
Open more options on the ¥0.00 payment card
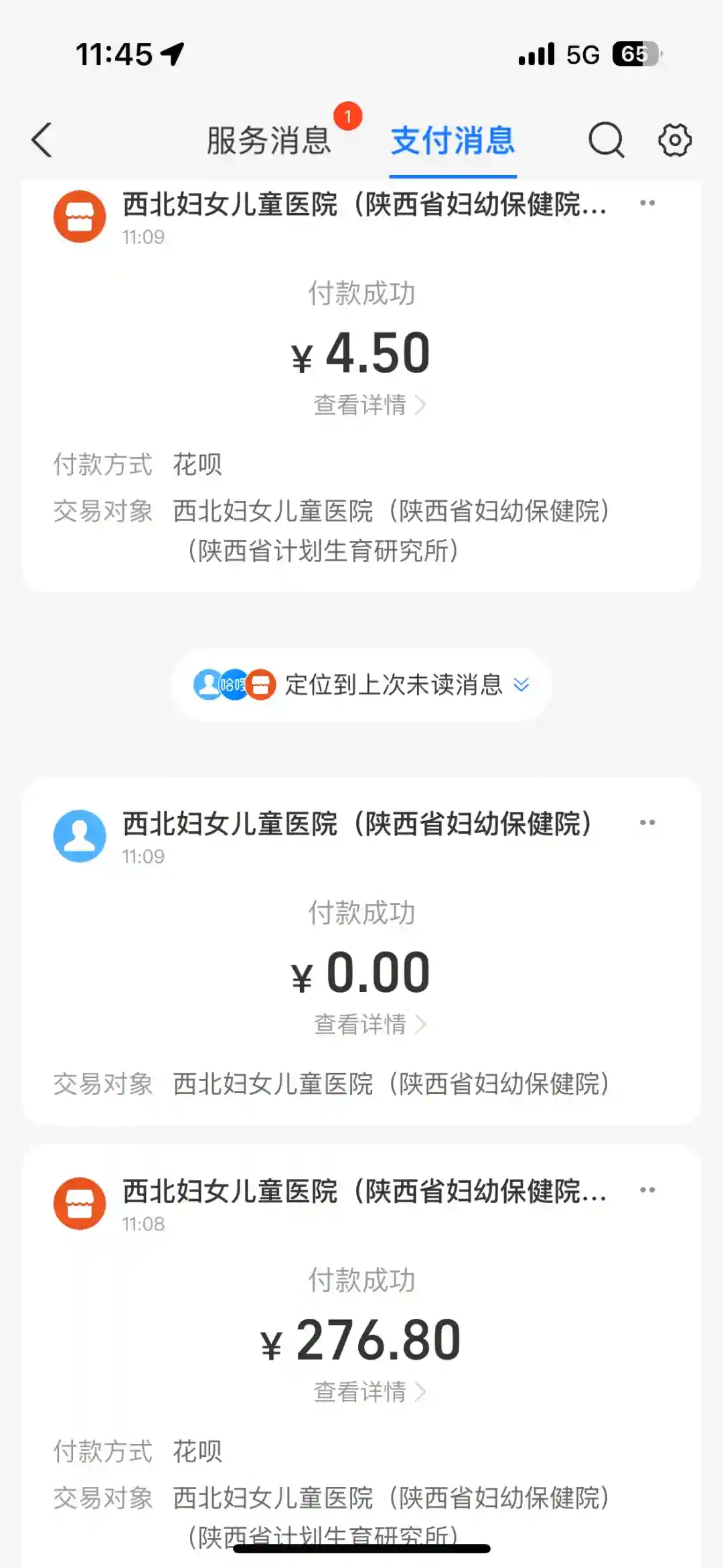coord(647,823)
